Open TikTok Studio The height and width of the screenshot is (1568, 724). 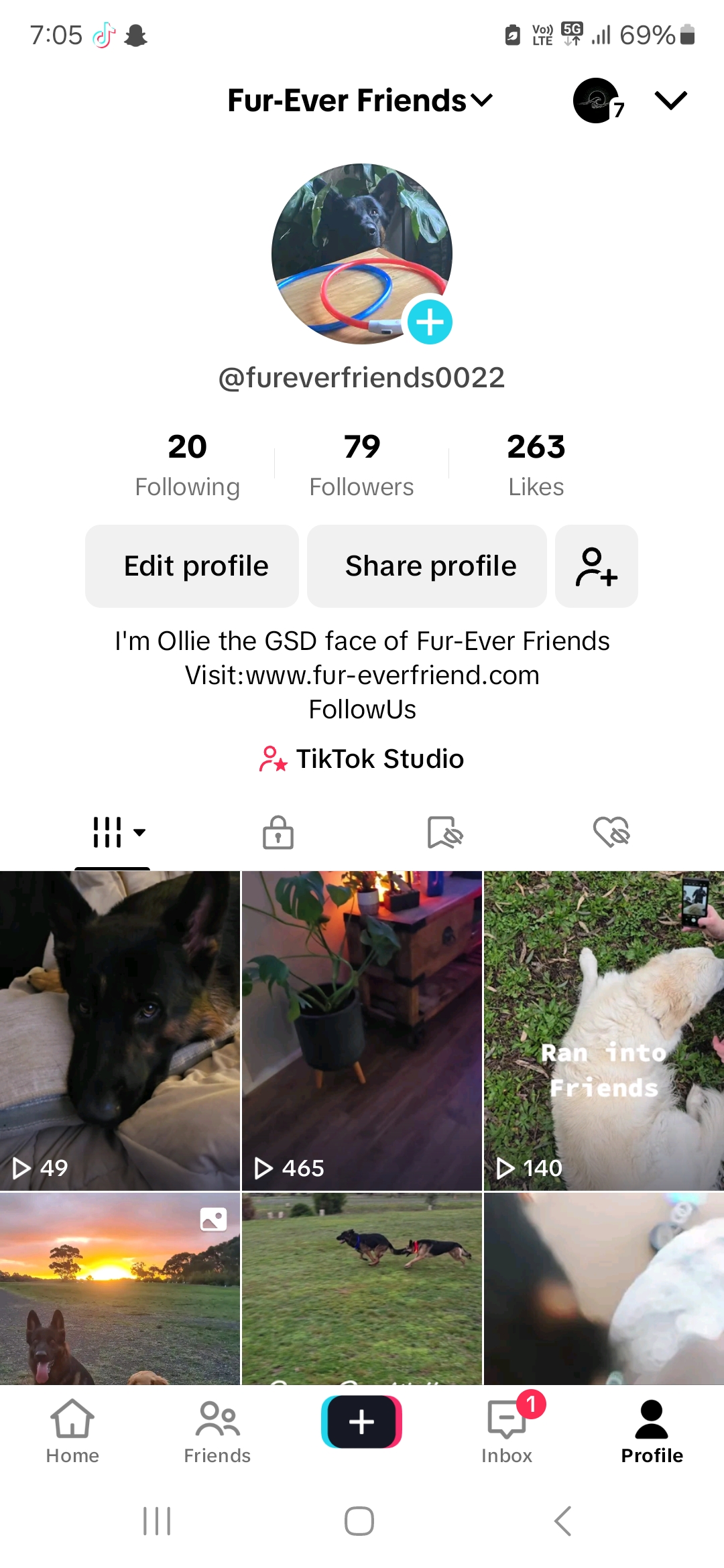tap(361, 759)
